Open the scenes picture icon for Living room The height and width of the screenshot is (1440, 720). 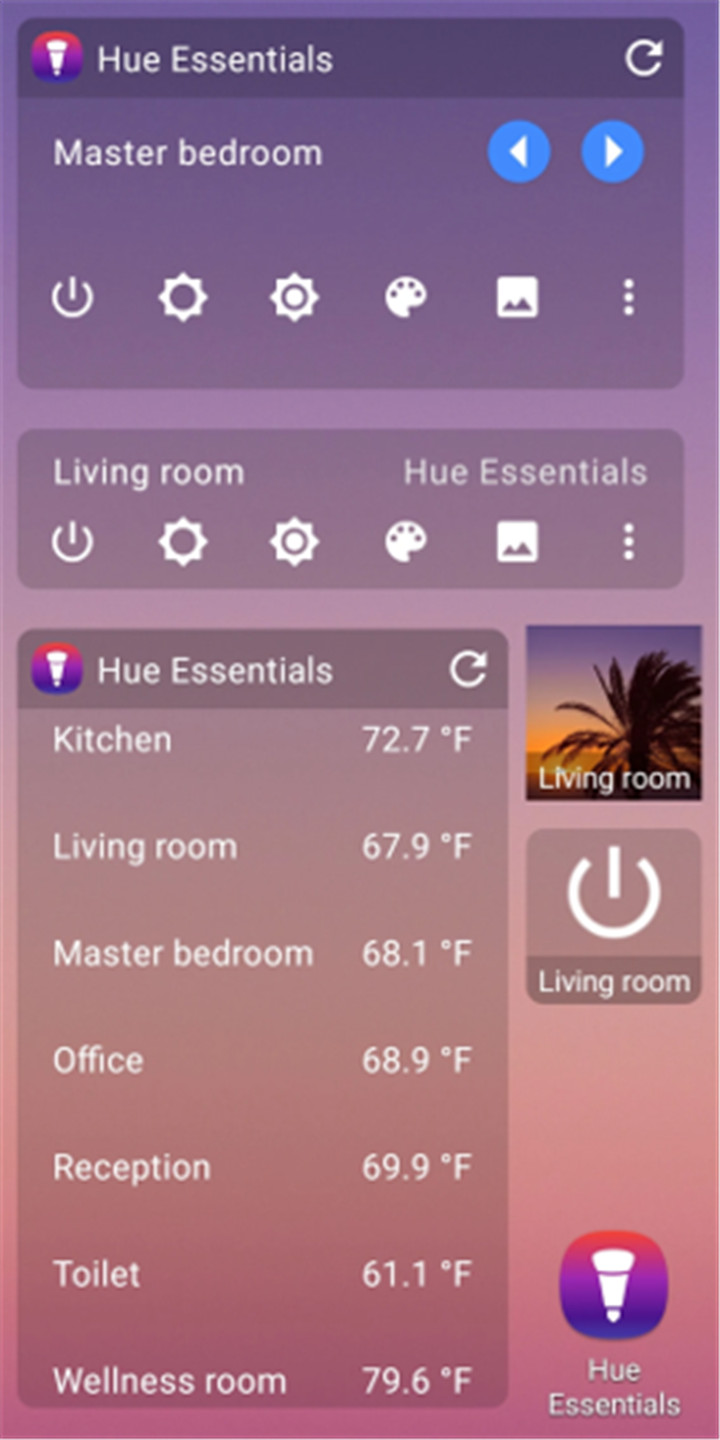coord(517,542)
